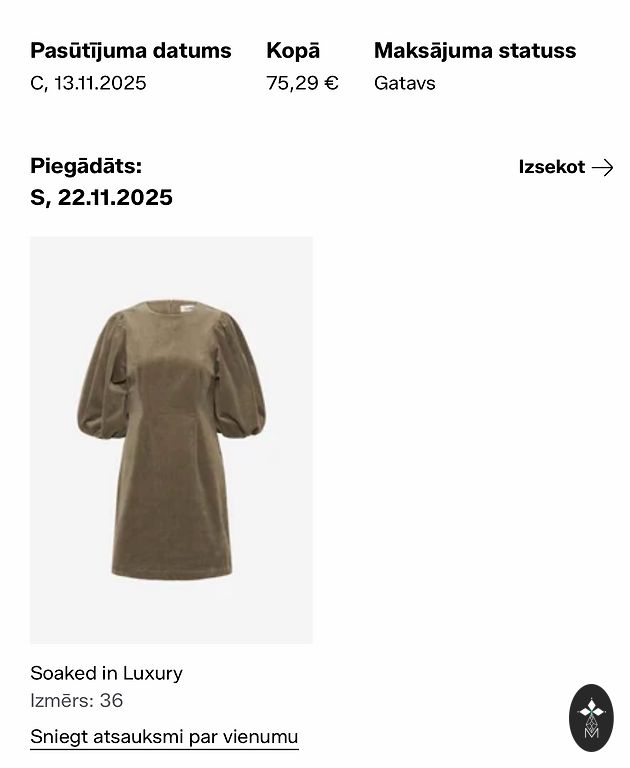Track the order via Izsekot
The width and height of the screenshot is (630, 768).
(565, 167)
